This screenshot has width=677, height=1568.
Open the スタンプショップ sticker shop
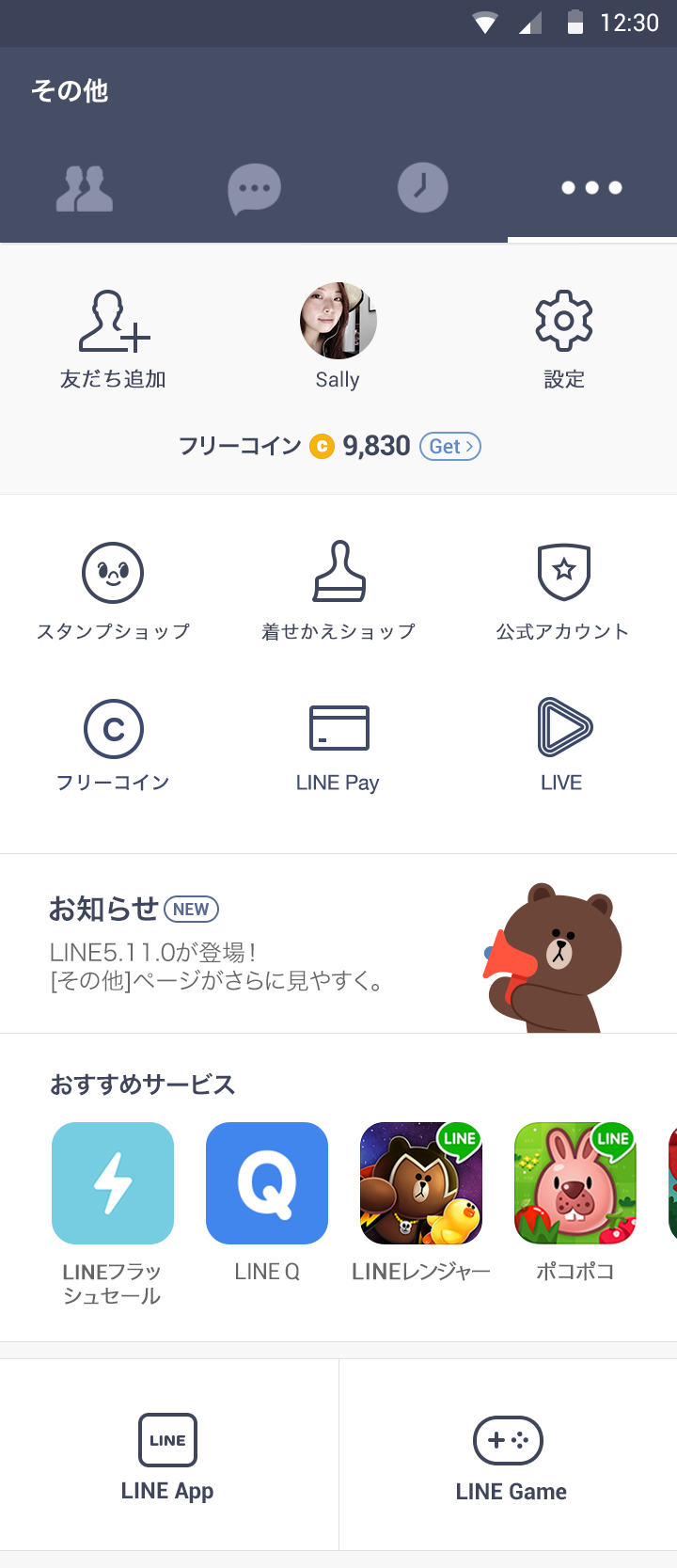coord(113,588)
